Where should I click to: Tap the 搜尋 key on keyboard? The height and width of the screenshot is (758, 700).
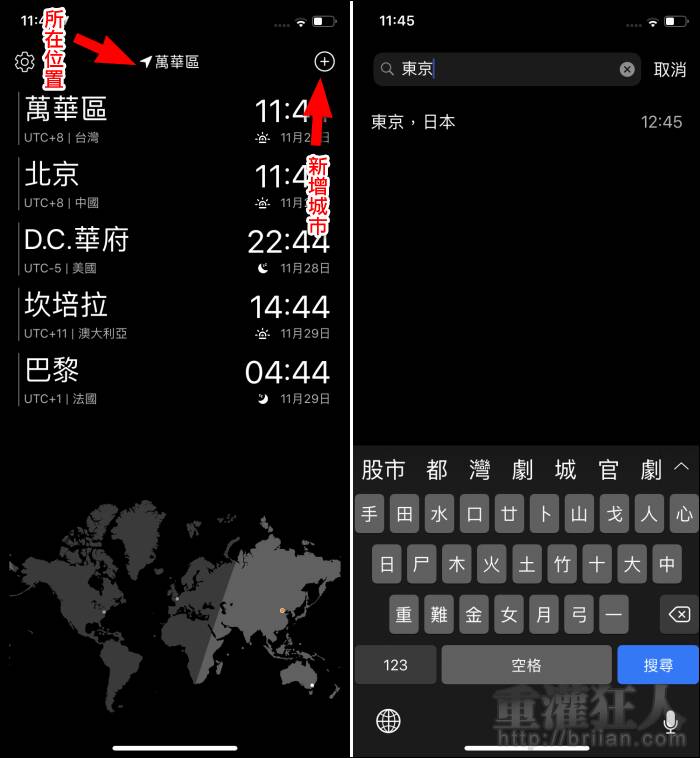(x=657, y=665)
